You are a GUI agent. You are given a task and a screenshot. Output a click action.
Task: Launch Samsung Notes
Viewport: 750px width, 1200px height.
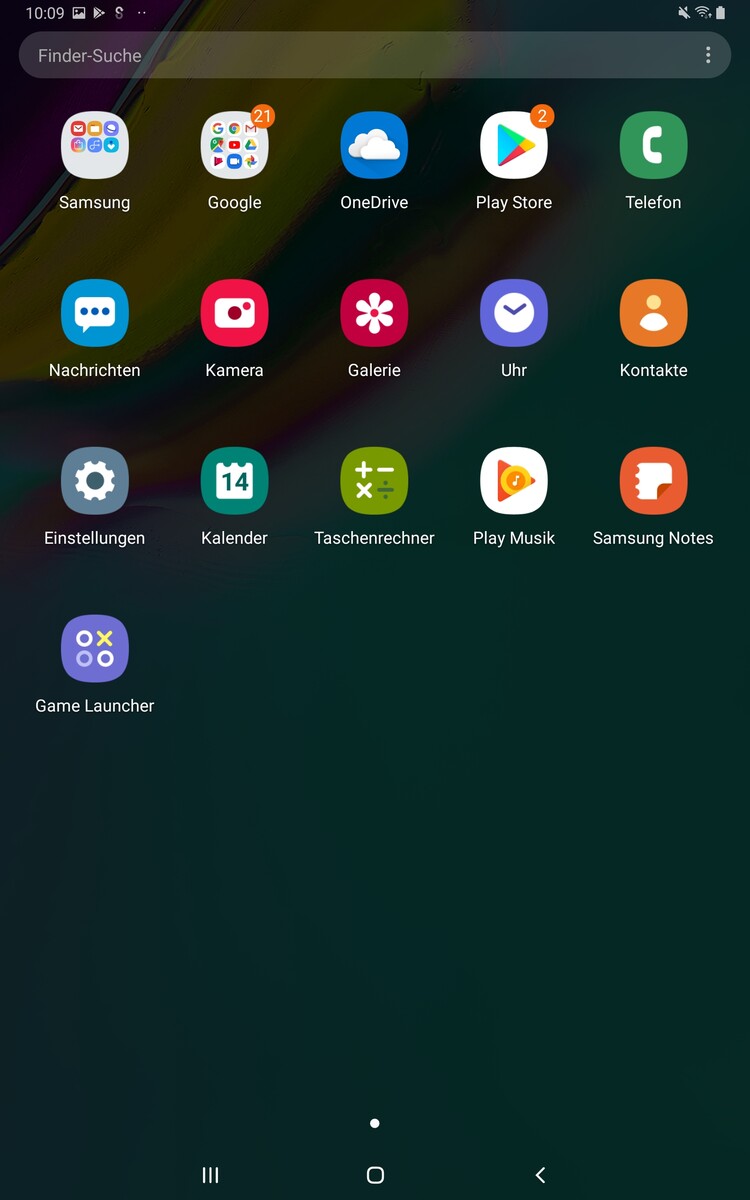click(x=653, y=482)
